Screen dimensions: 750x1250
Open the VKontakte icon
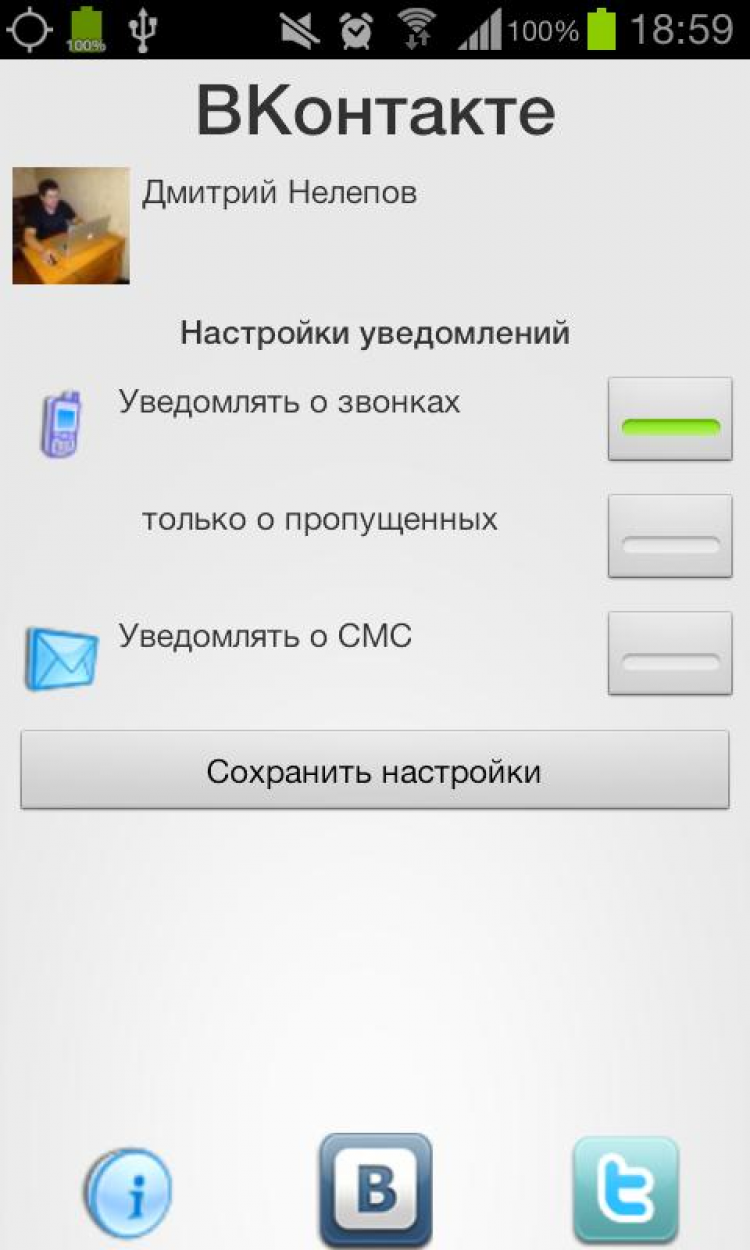click(x=375, y=1190)
